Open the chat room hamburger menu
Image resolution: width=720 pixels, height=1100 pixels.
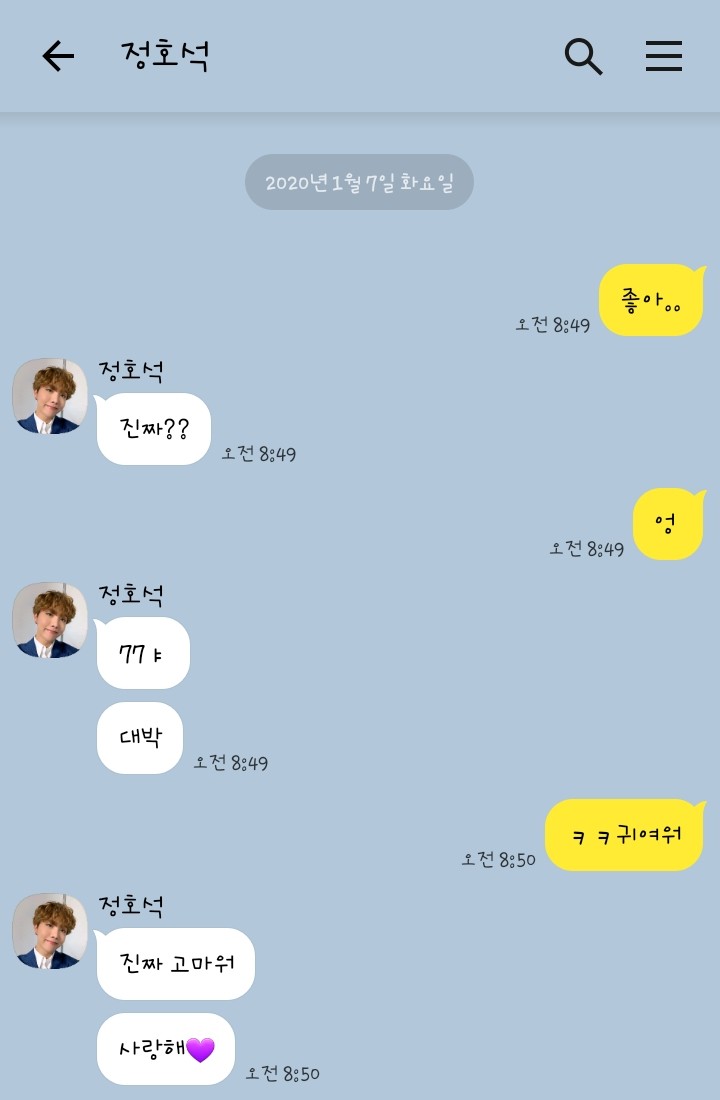pyautogui.click(x=663, y=57)
